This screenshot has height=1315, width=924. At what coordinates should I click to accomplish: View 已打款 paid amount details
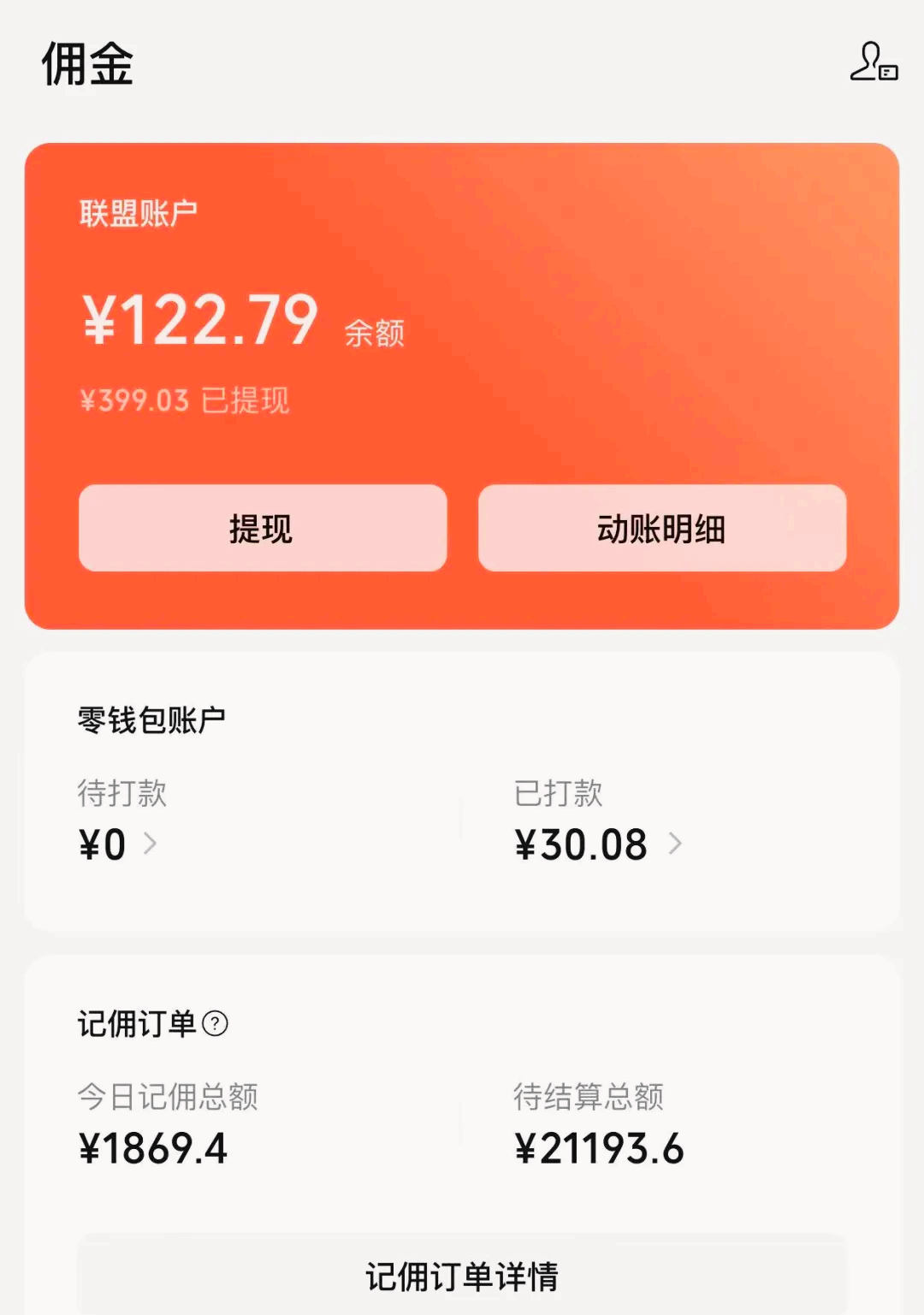(x=598, y=844)
